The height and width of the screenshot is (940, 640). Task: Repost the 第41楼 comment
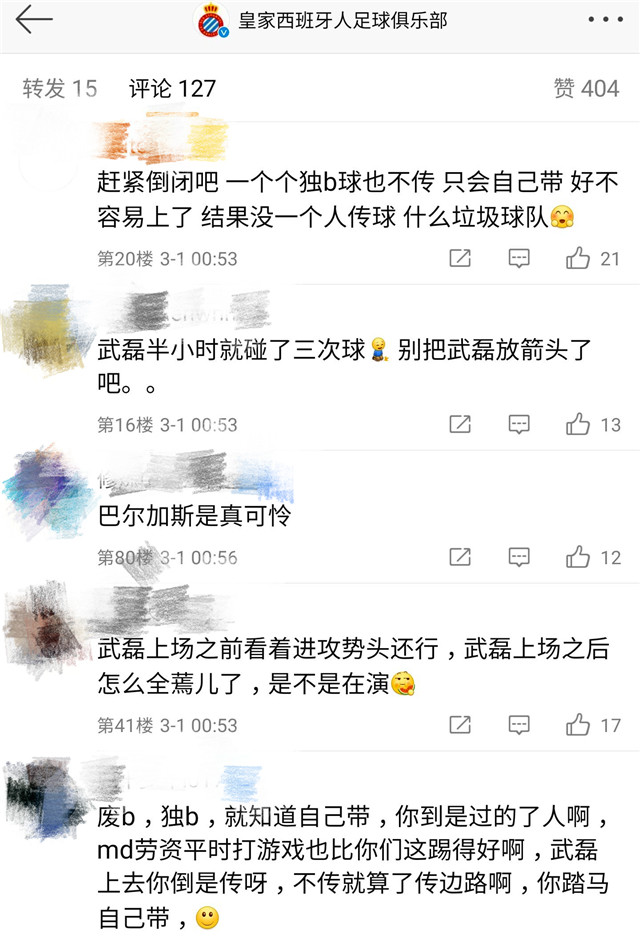[x=459, y=725]
